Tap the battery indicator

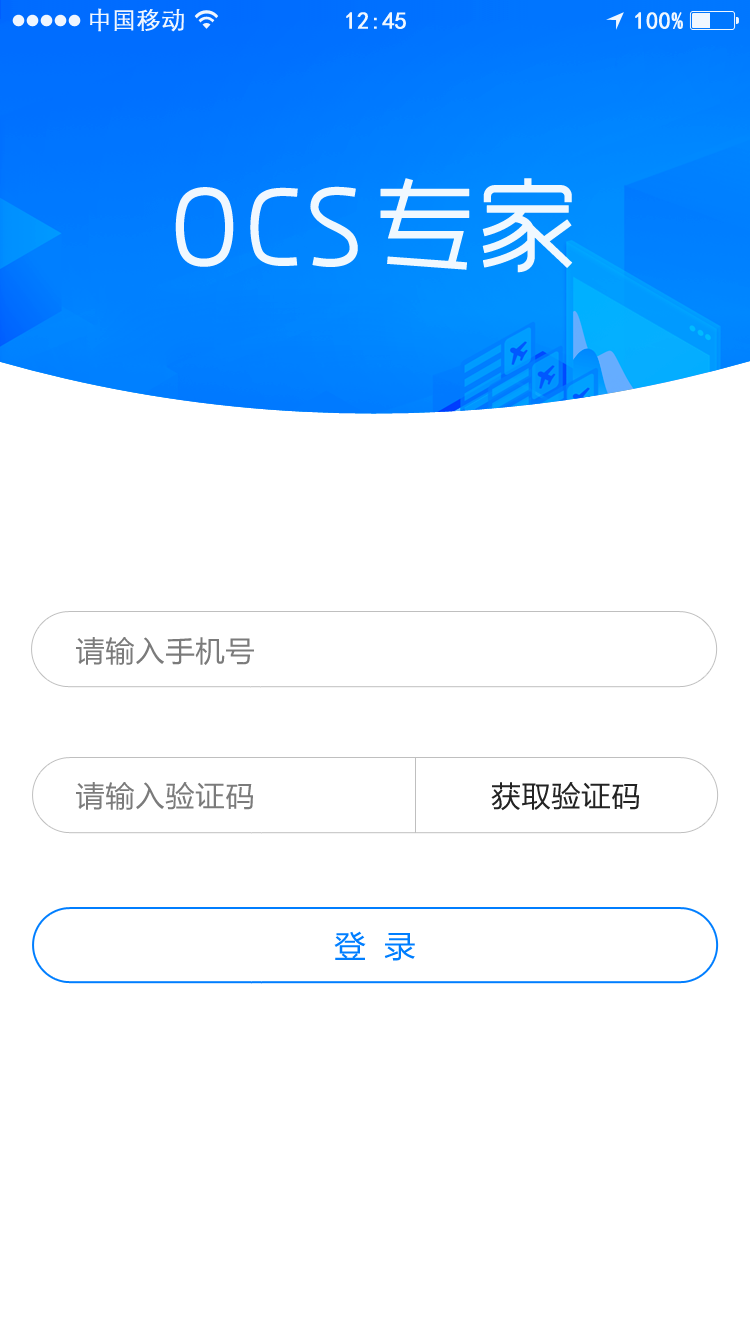[712, 18]
